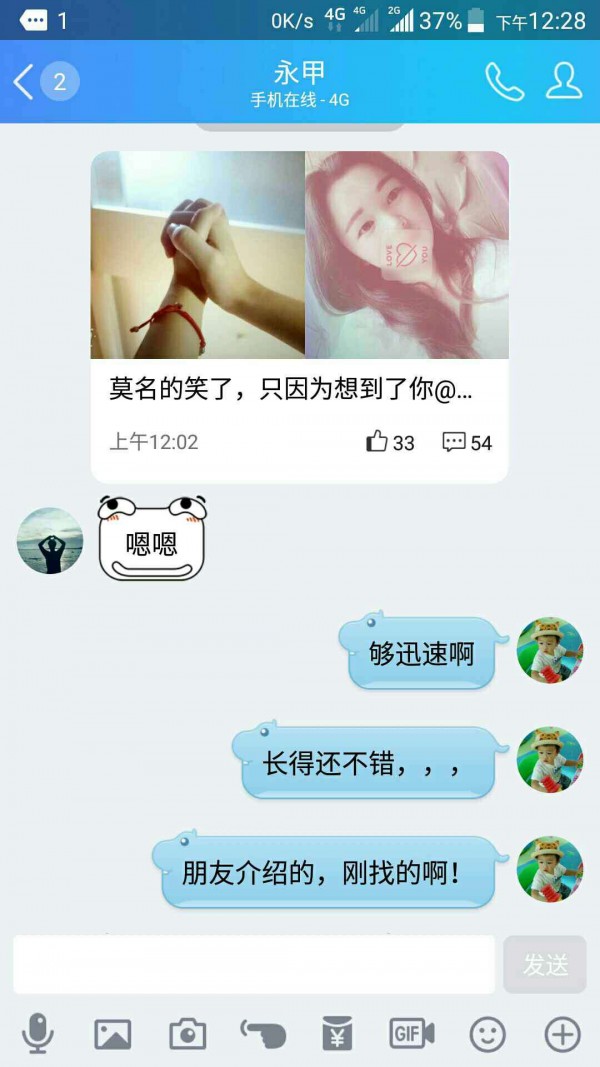The height and width of the screenshot is (1067, 600).
Task: Open the camera to take a photo
Action: [x=188, y=1033]
